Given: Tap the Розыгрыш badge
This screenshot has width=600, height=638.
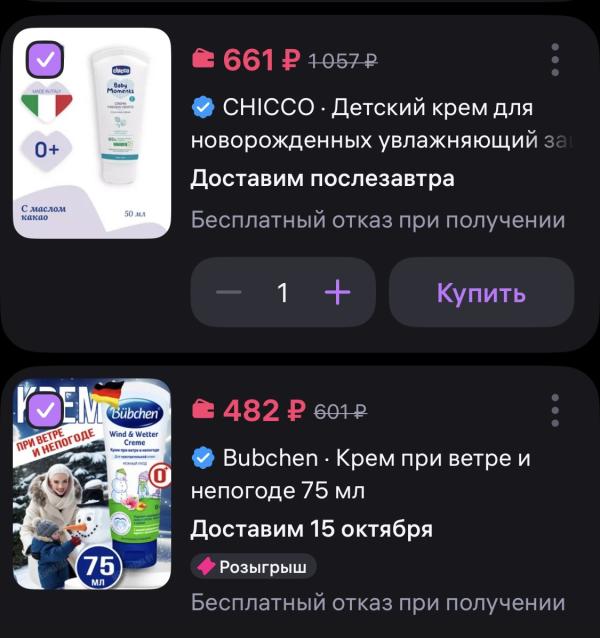Looking at the screenshot, I should tap(254, 567).
